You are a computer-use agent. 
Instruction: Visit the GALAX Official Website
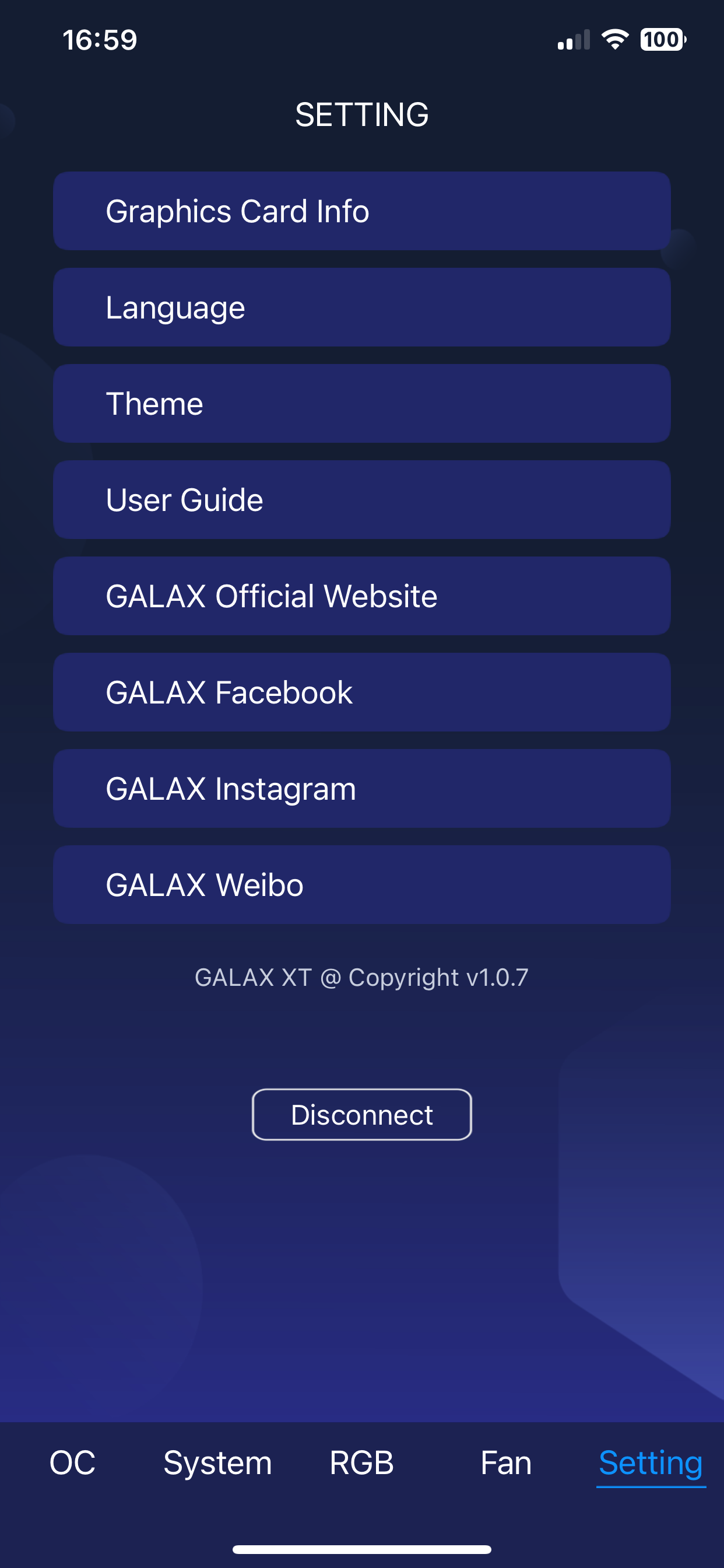click(361, 596)
